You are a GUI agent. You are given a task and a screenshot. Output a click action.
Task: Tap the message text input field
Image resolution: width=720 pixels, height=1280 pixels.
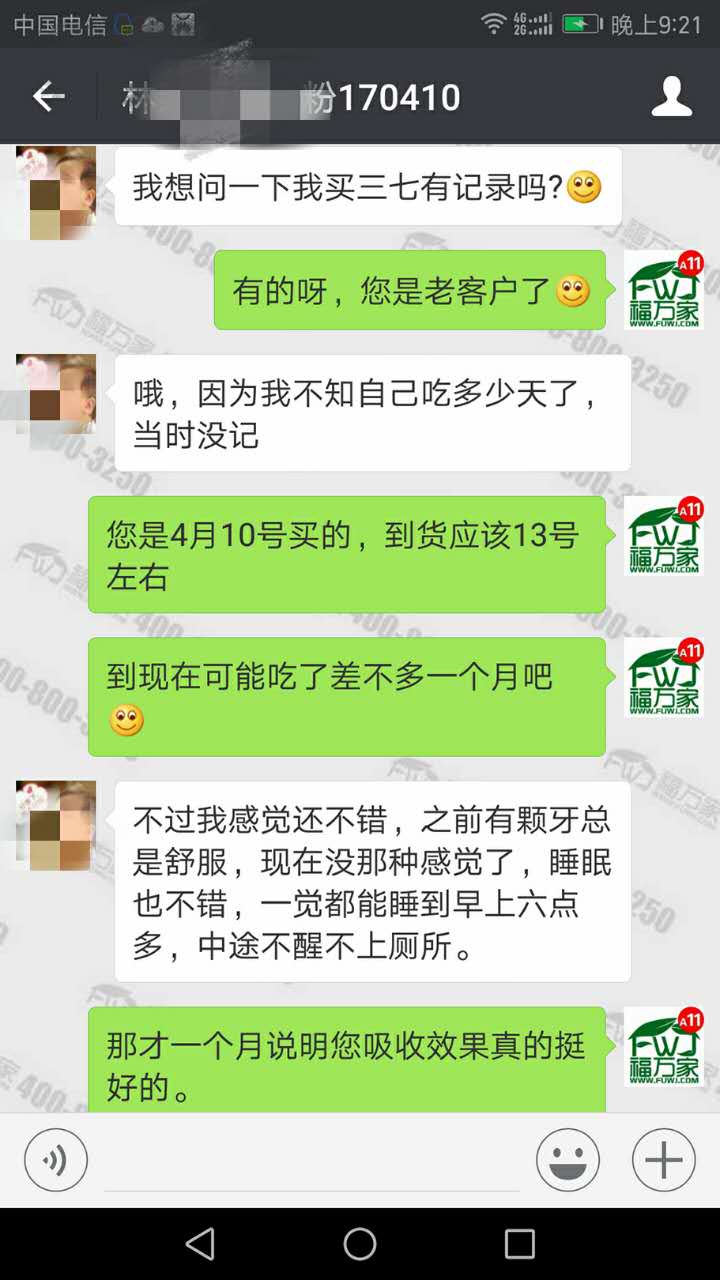[312, 1162]
